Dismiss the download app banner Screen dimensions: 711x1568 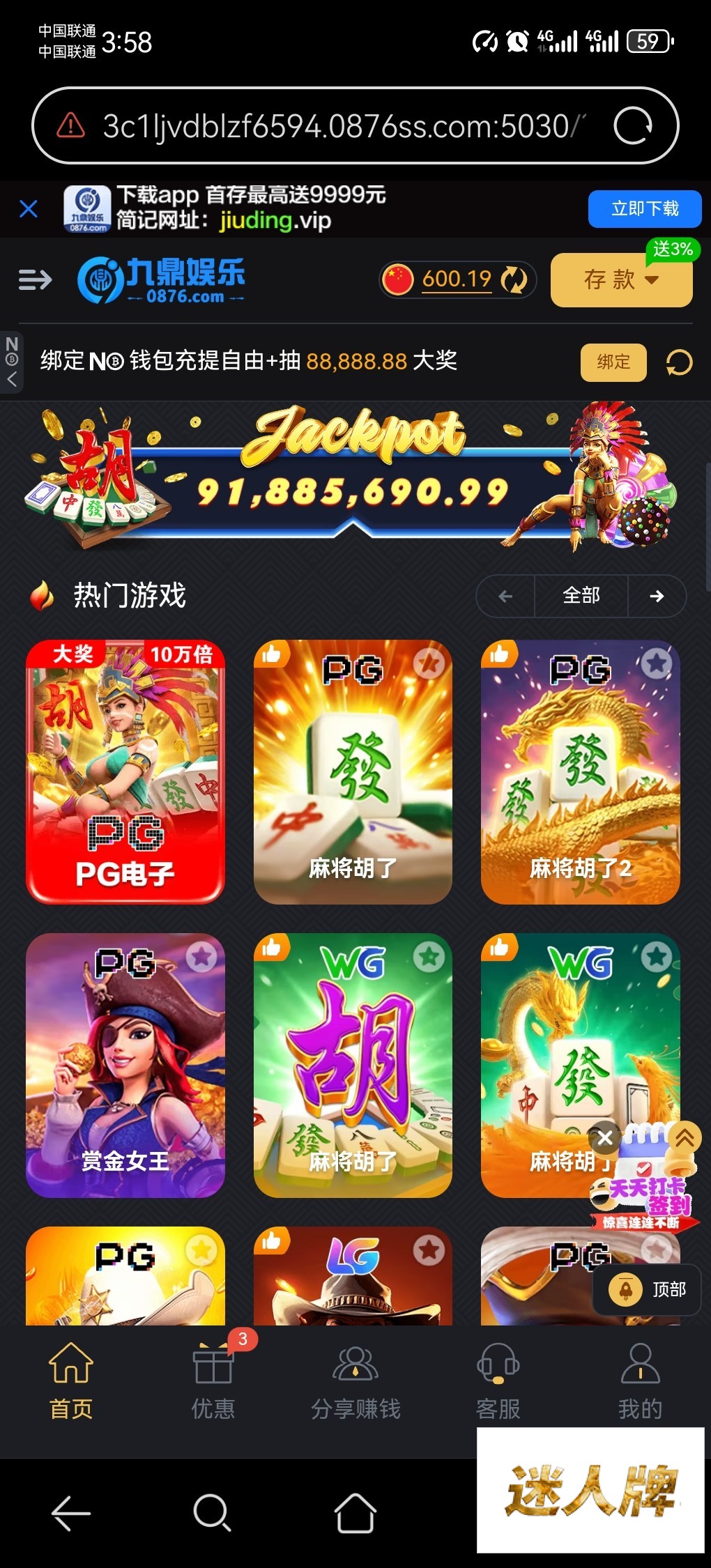tap(29, 208)
